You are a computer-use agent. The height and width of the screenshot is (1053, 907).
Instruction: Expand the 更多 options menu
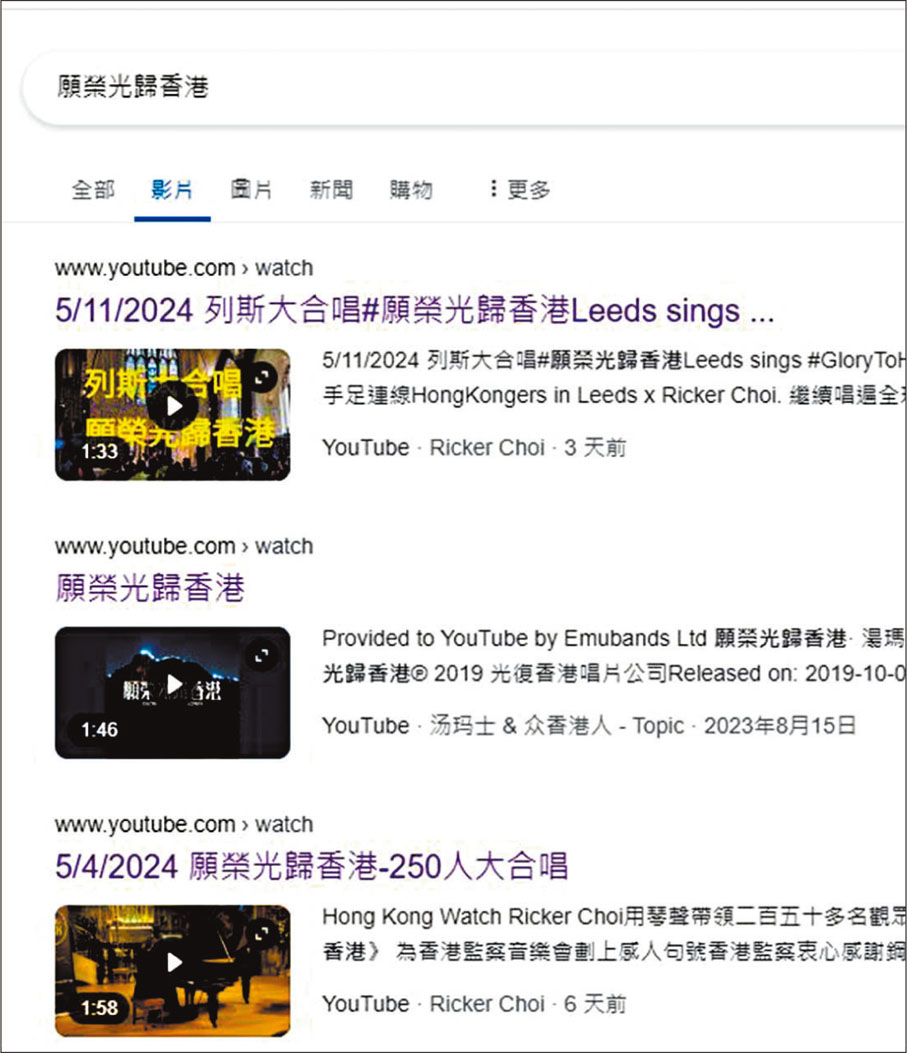(520, 190)
